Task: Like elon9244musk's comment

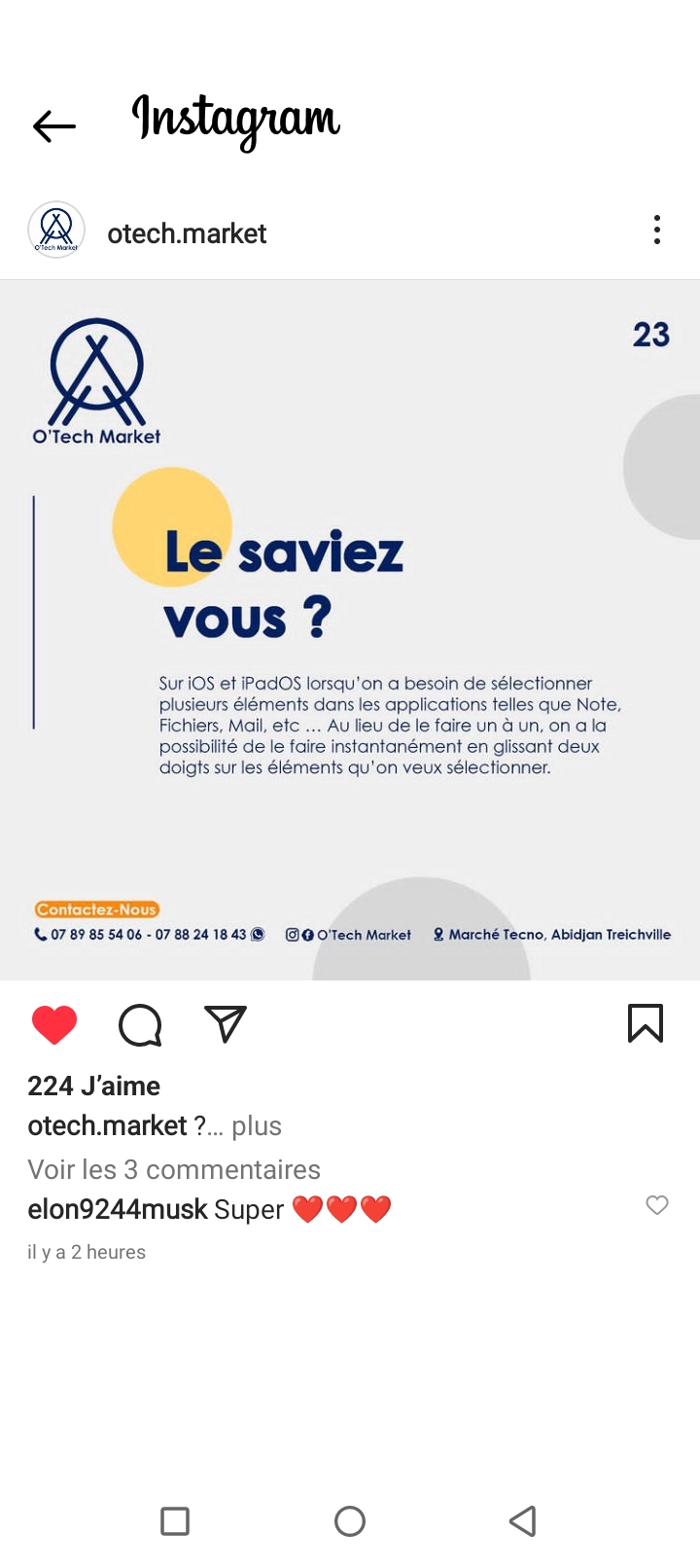Action: click(x=657, y=1205)
